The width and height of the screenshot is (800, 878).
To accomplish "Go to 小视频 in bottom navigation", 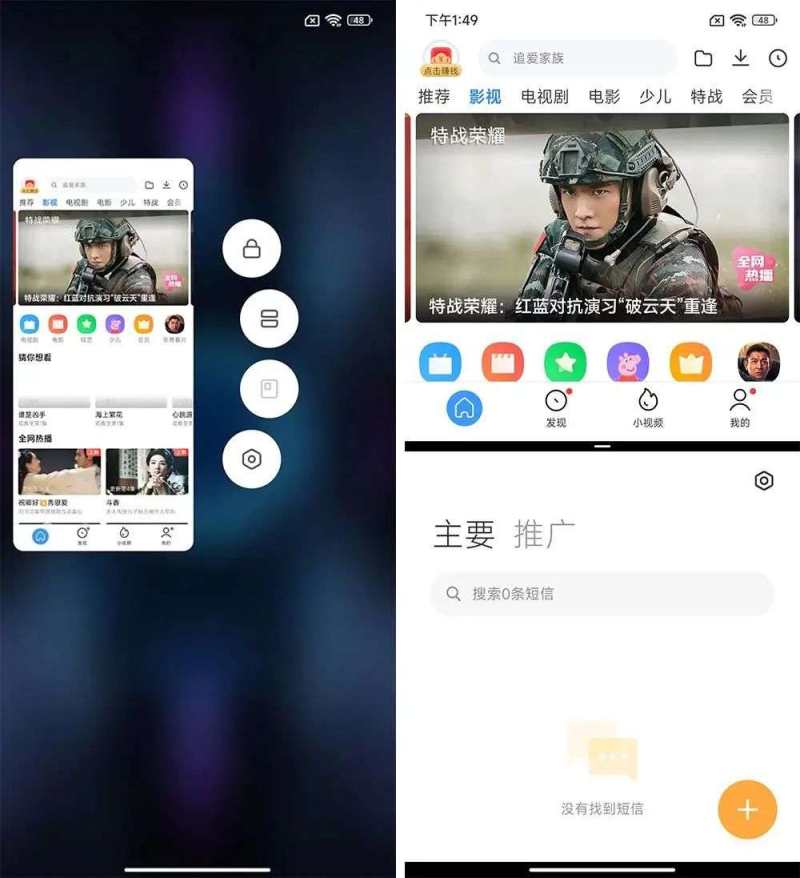I will (648, 408).
